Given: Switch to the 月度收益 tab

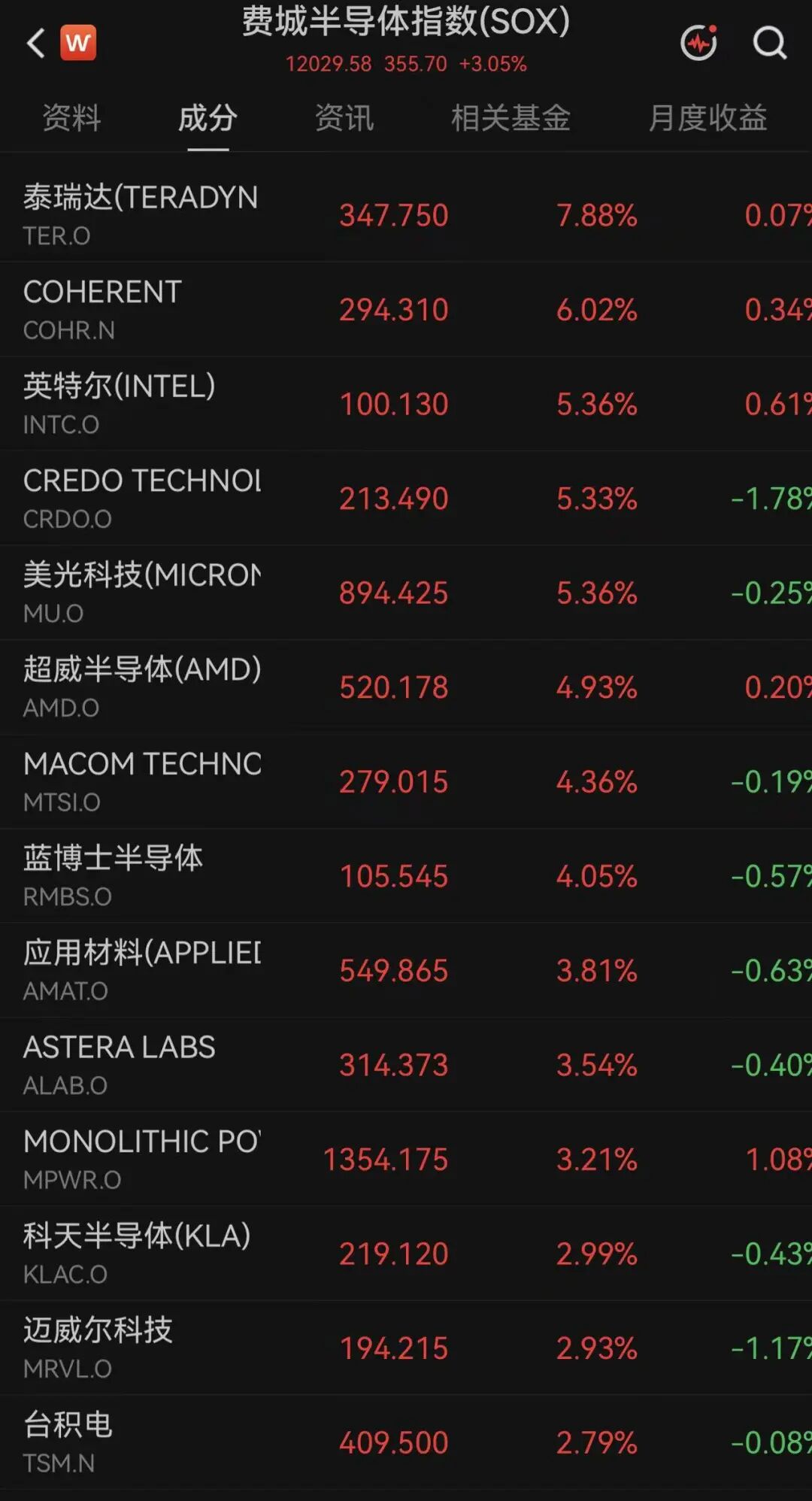Looking at the screenshot, I should coord(707,118).
